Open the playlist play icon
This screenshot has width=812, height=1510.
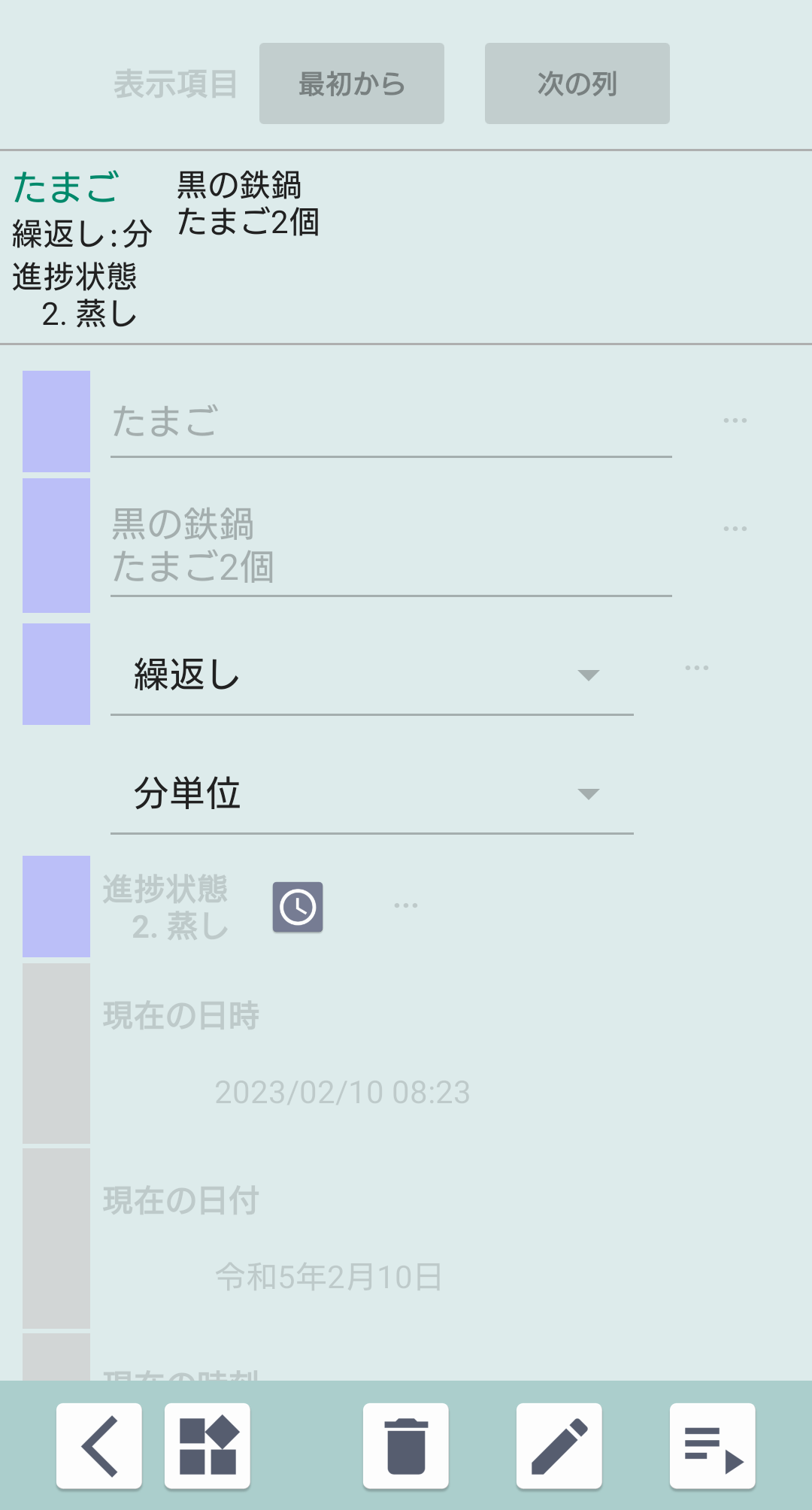tap(713, 1445)
